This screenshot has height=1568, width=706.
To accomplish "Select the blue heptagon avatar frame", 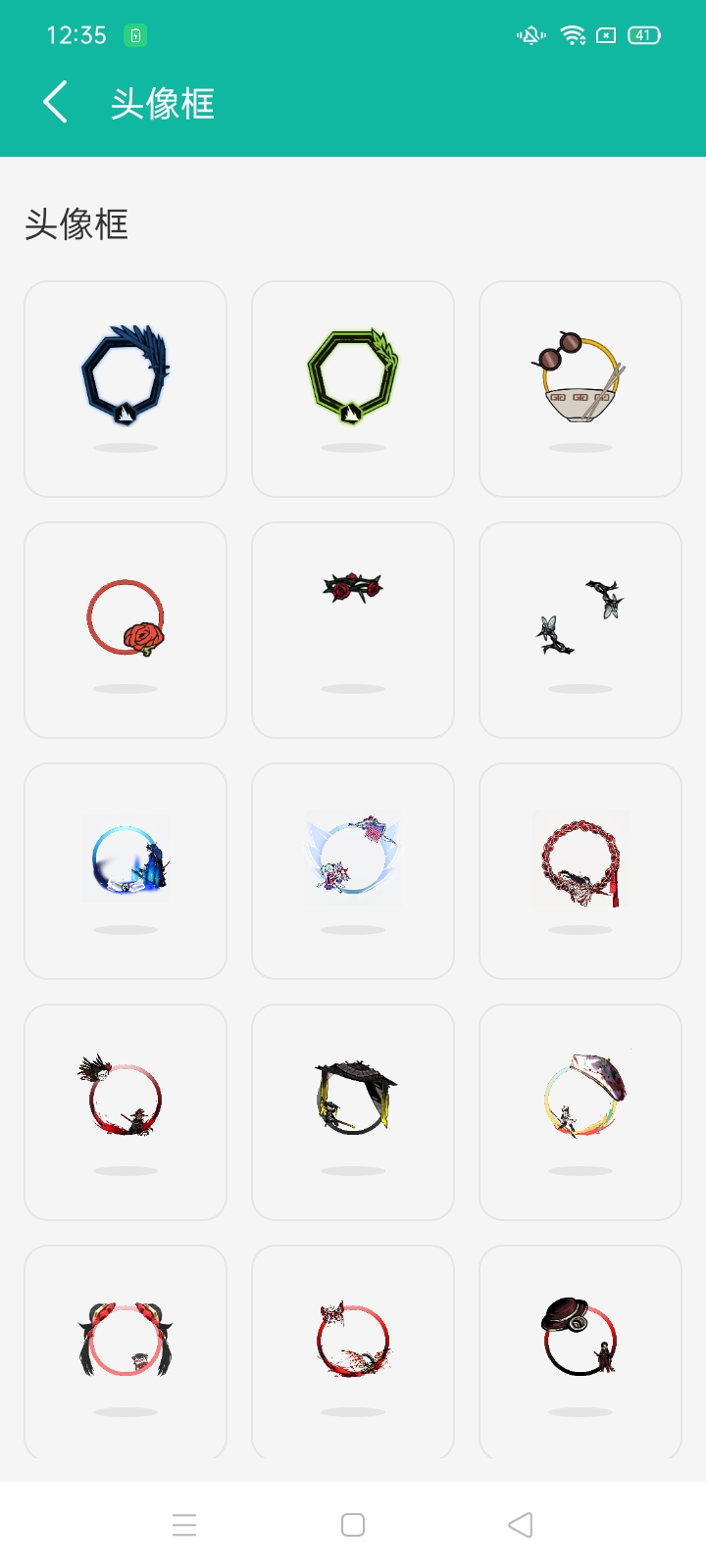I will [x=126, y=388].
